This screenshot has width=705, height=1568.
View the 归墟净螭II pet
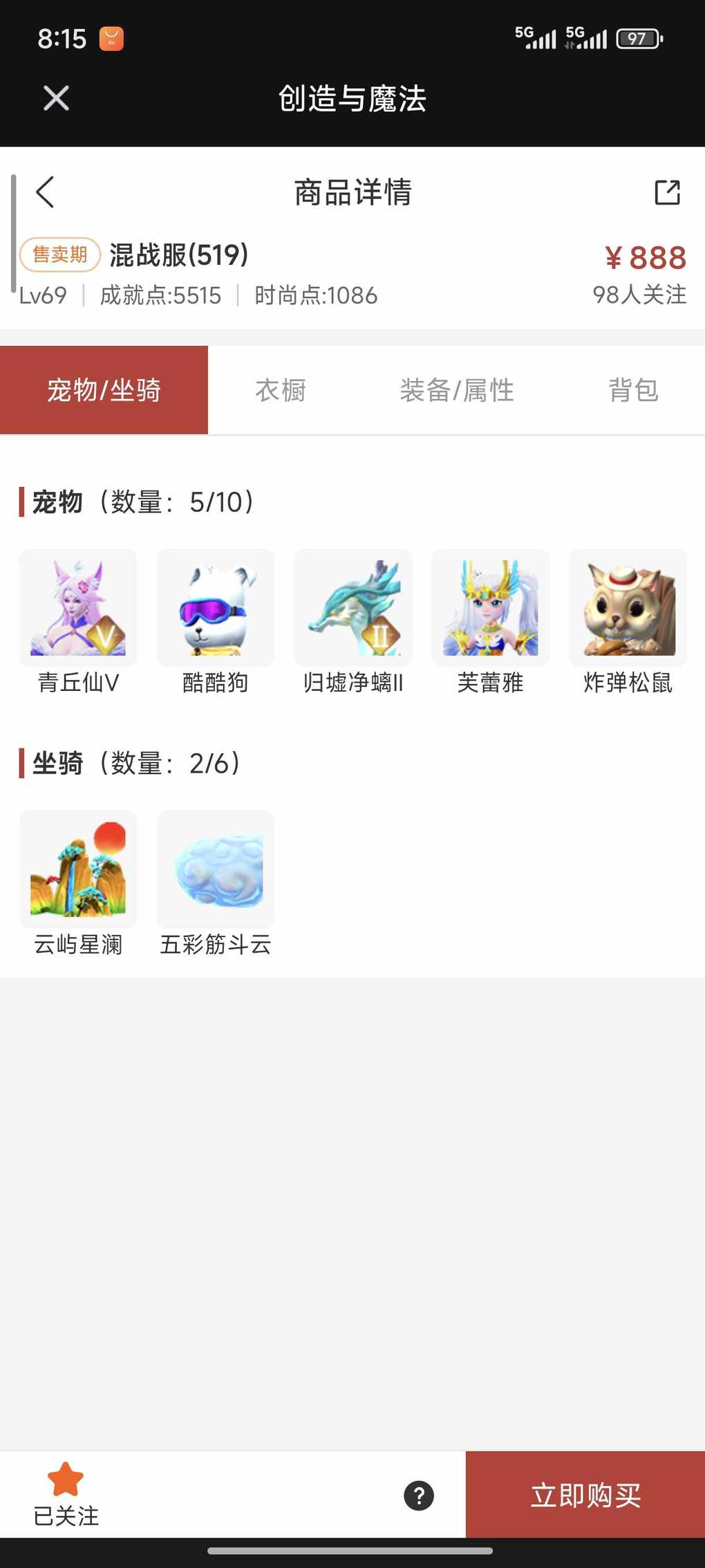click(x=353, y=609)
